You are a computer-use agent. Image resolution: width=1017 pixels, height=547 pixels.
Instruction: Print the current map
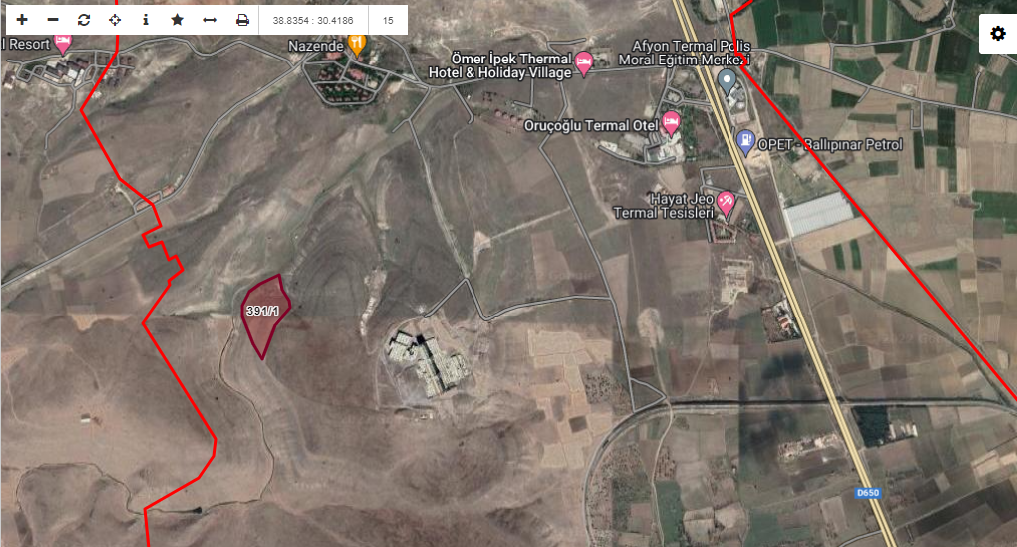click(x=241, y=19)
